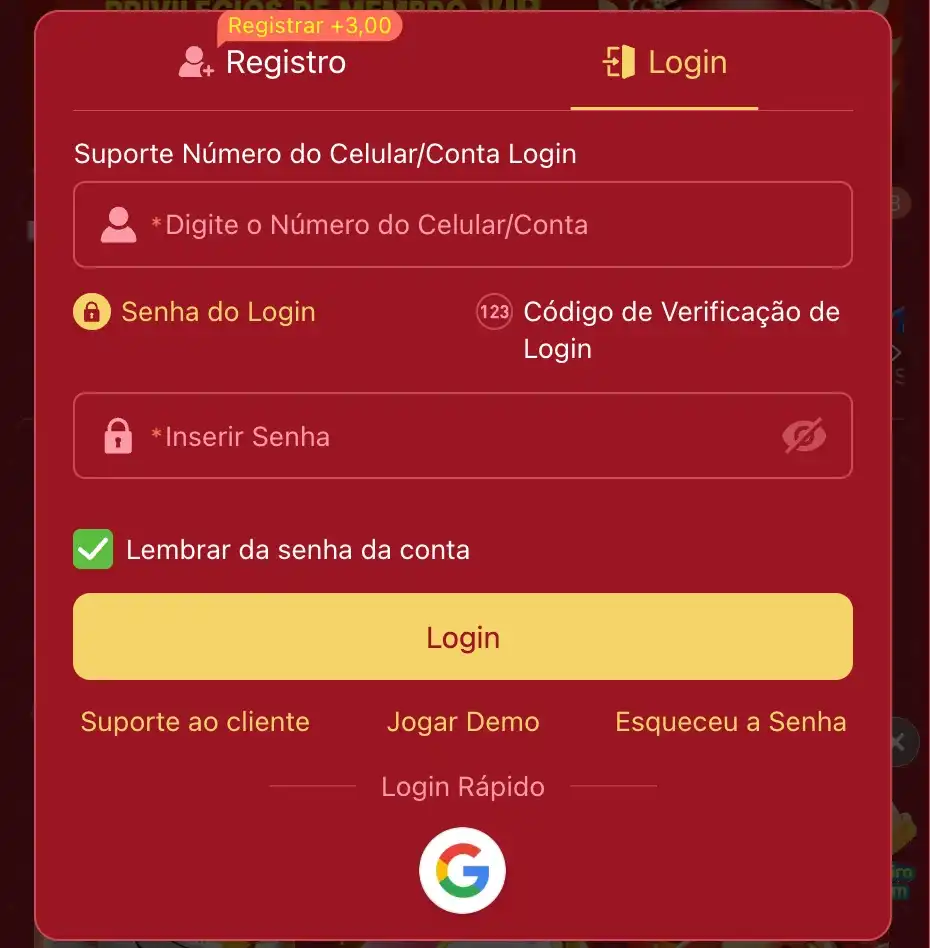Click the add-person icon on the Registro tab
Image resolution: width=930 pixels, height=948 pixels.
[196, 62]
